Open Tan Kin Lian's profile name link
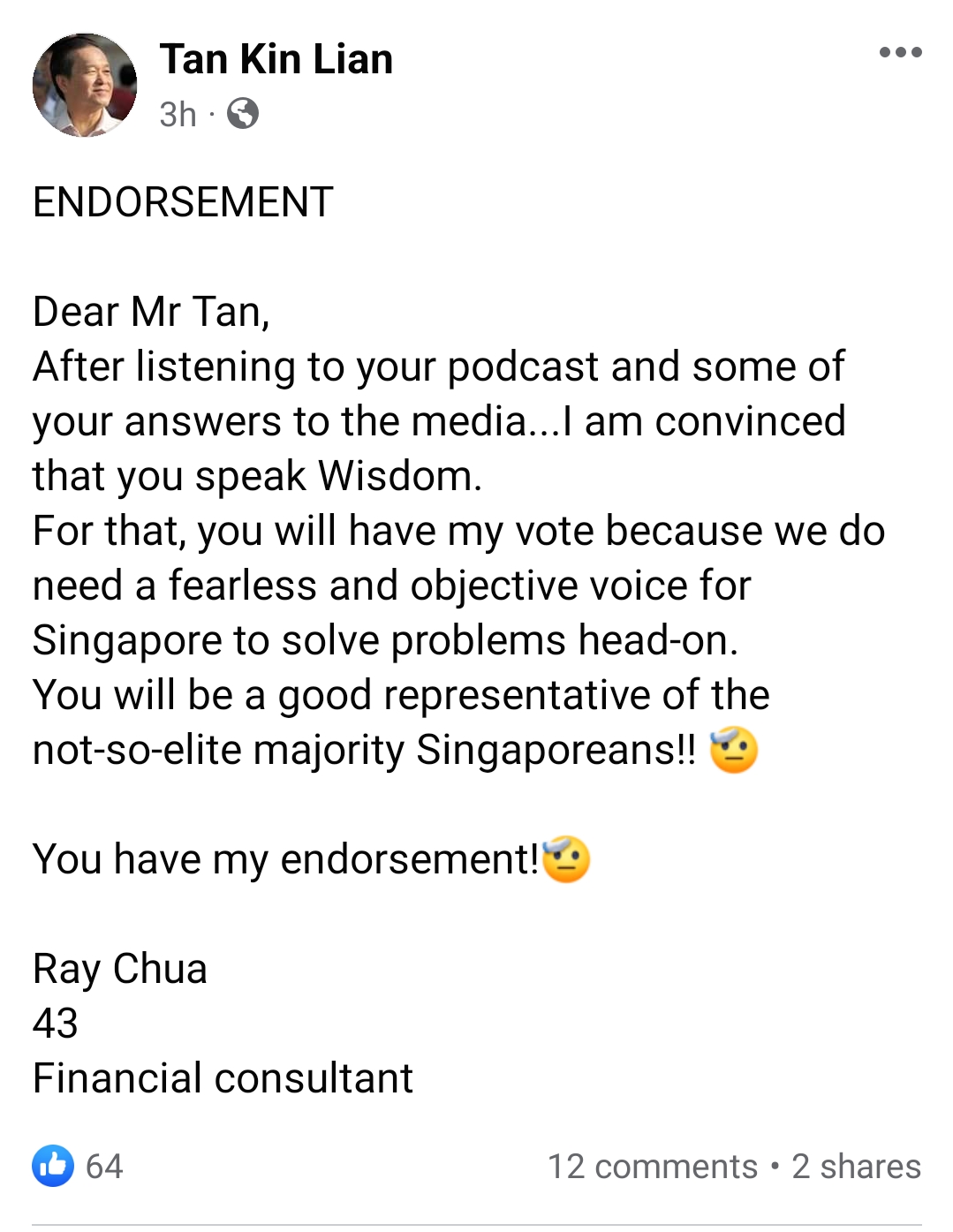Viewport: 953px width, 1232px height. click(276, 59)
